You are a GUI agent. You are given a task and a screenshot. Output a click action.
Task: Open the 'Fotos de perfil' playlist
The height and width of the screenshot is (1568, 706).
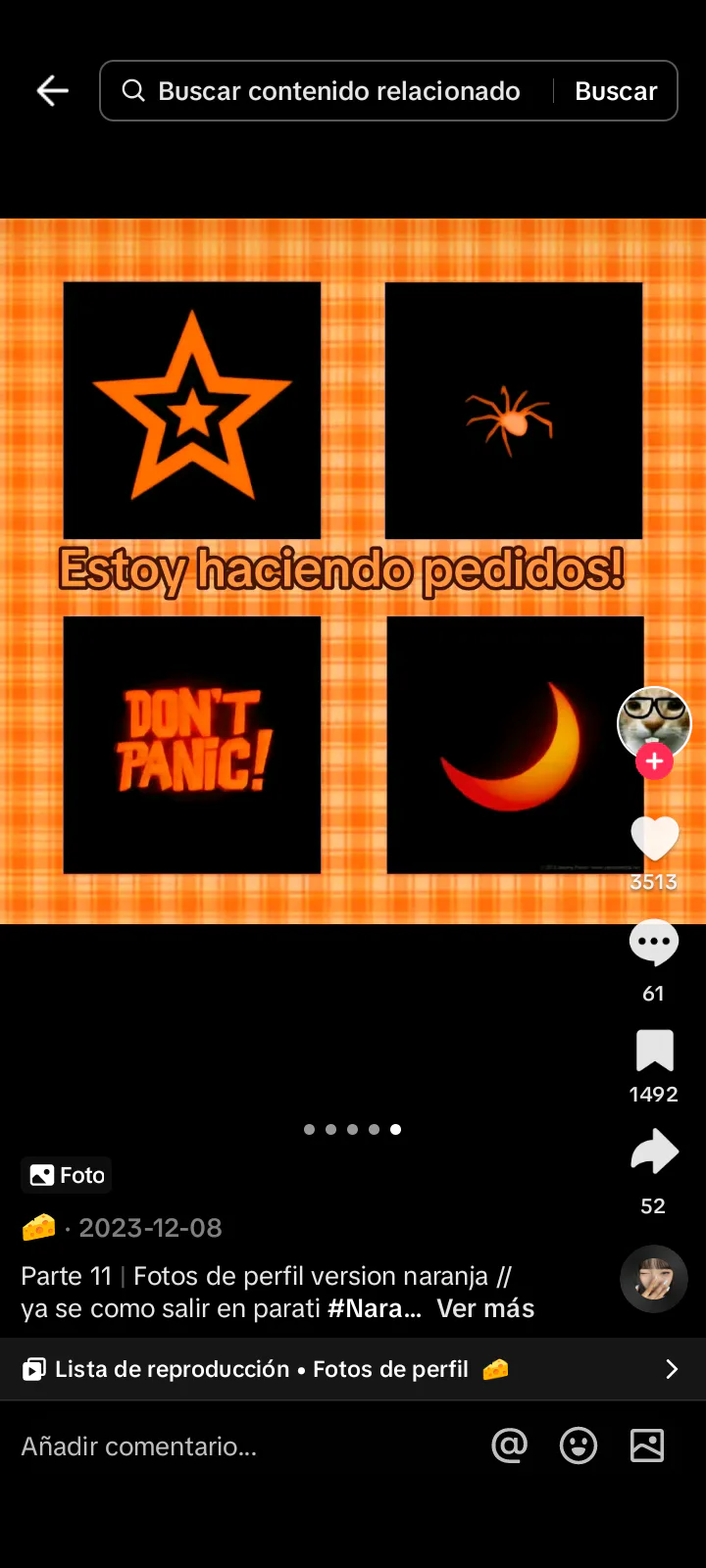353,1369
